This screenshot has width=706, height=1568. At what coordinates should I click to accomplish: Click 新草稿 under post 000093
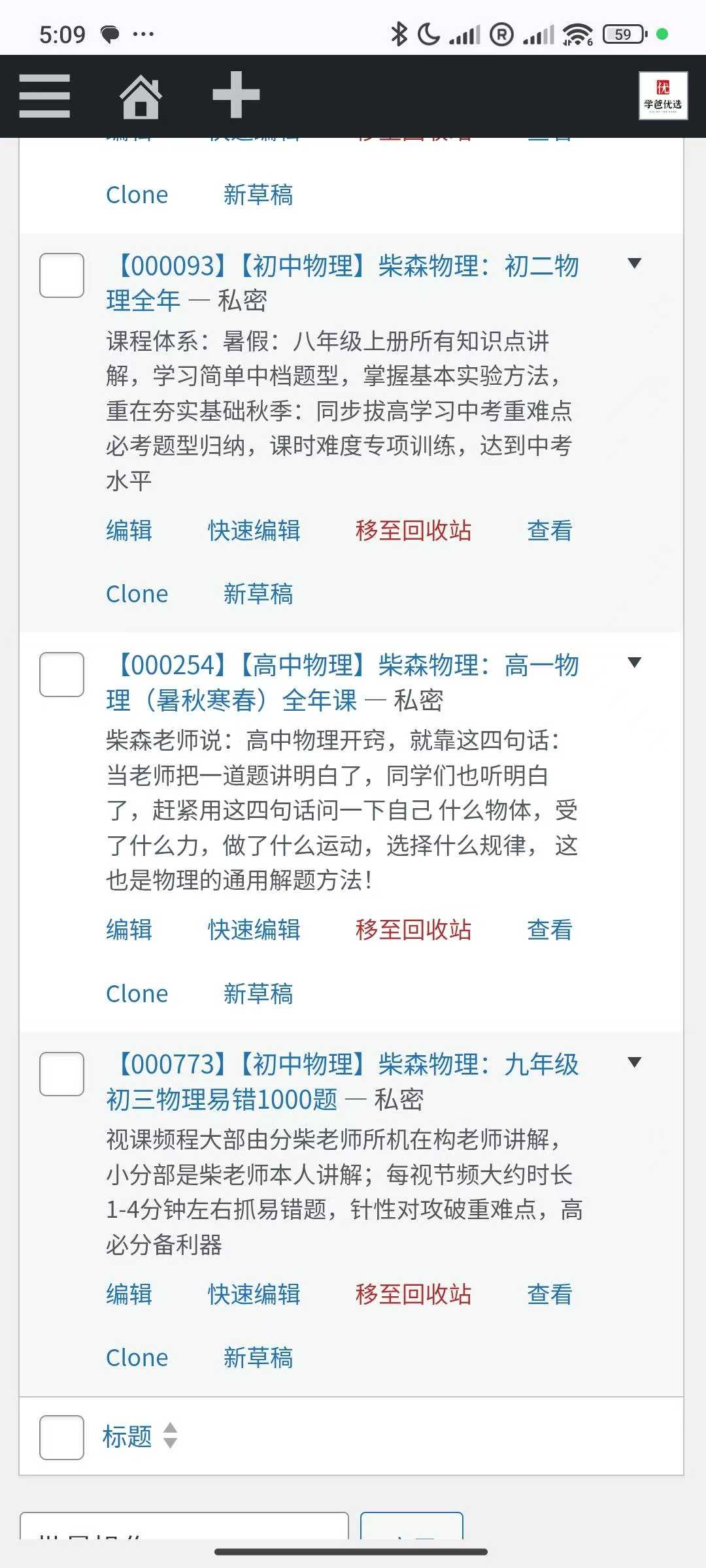259,593
